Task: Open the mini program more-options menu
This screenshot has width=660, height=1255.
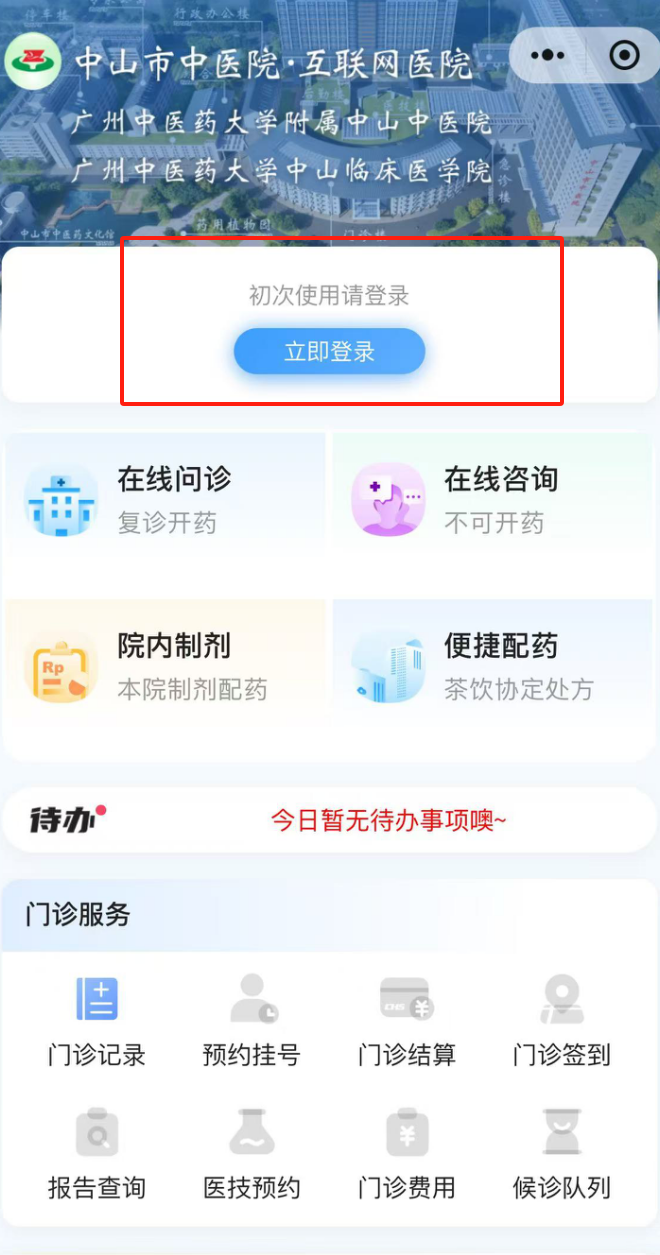Action: [x=548, y=55]
